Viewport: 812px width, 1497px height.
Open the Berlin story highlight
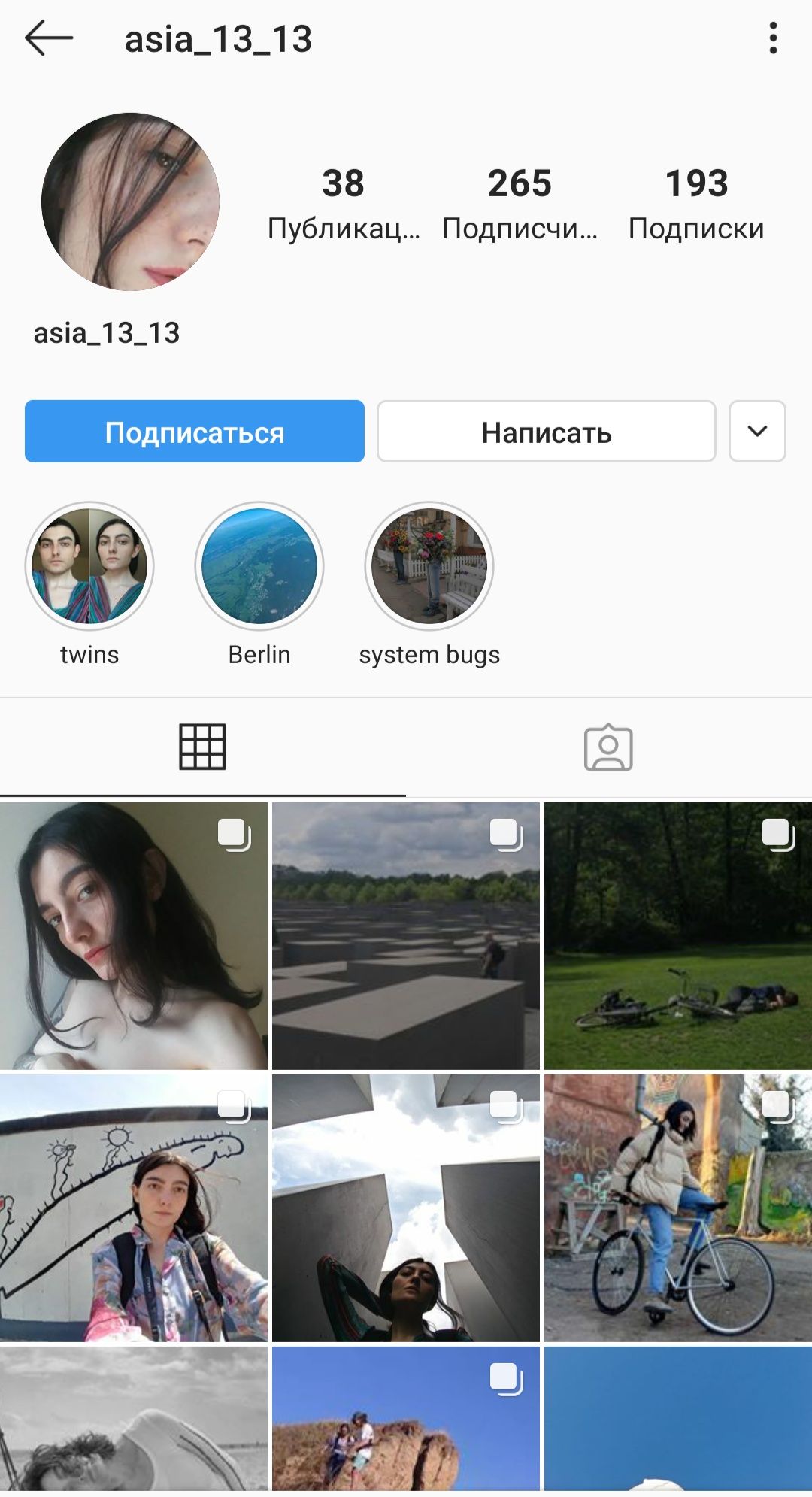click(x=259, y=566)
